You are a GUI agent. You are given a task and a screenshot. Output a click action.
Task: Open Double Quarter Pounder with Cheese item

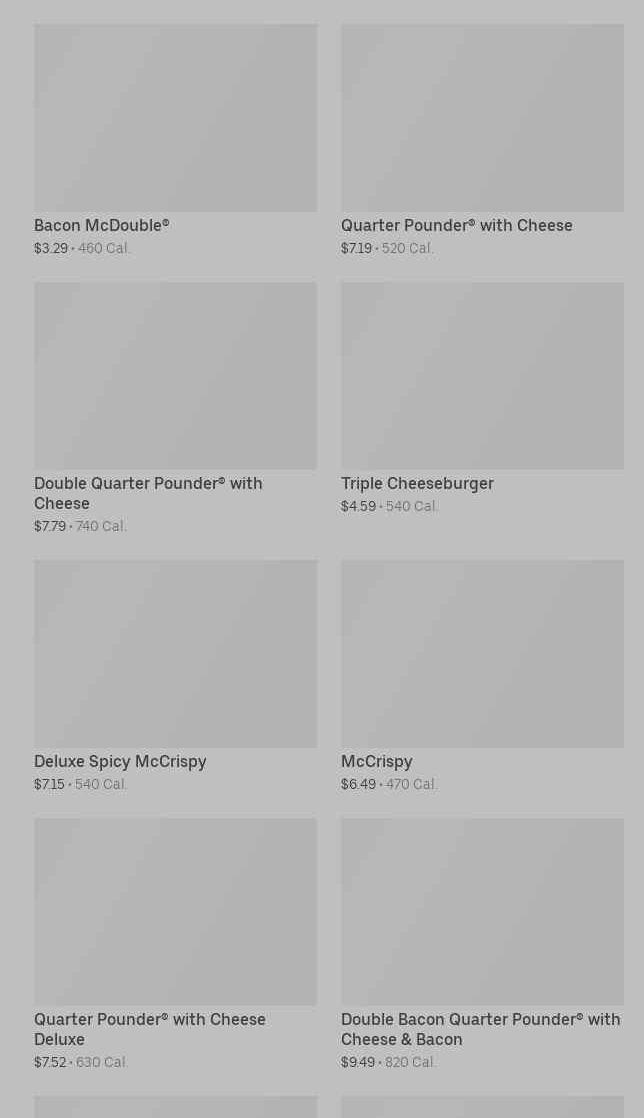[x=175, y=408]
